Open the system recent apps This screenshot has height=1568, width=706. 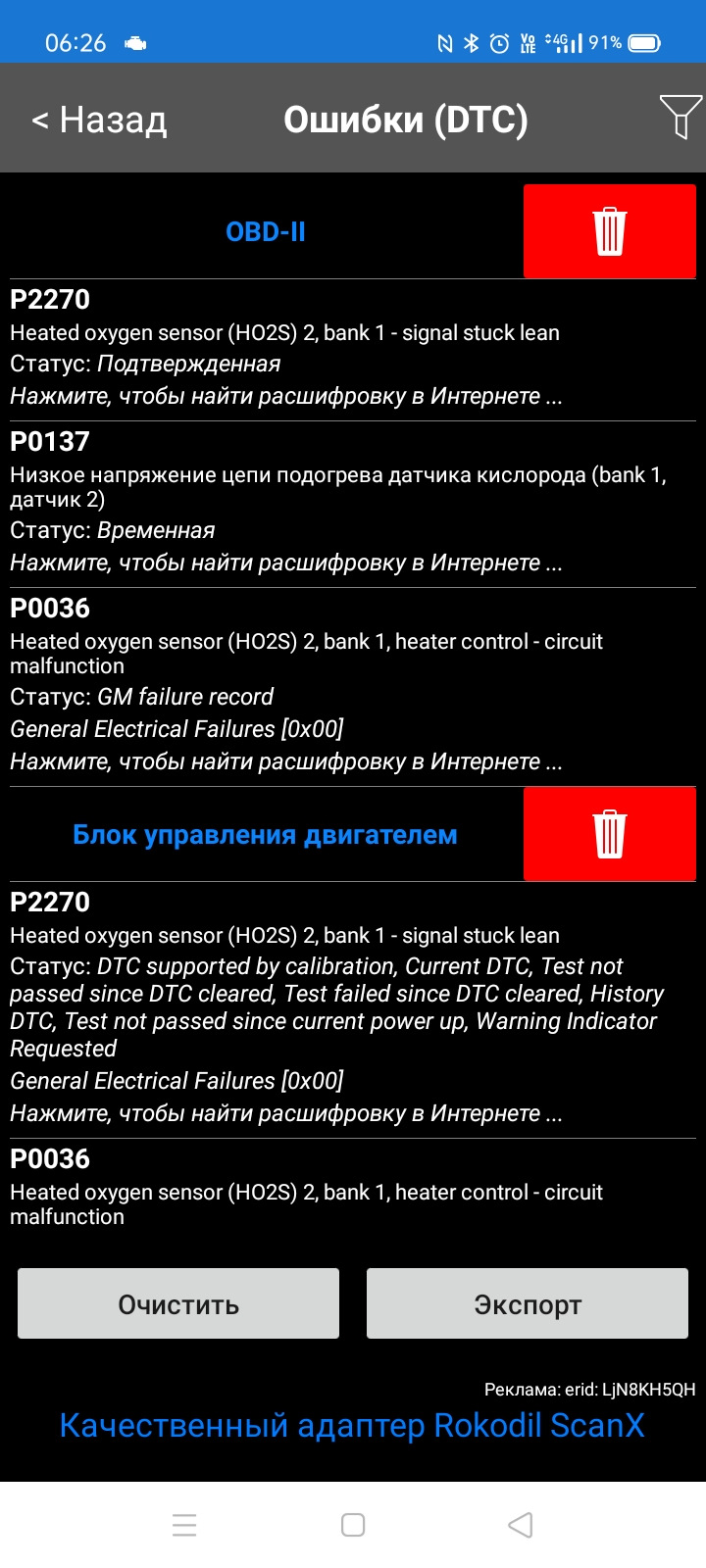184,1525
